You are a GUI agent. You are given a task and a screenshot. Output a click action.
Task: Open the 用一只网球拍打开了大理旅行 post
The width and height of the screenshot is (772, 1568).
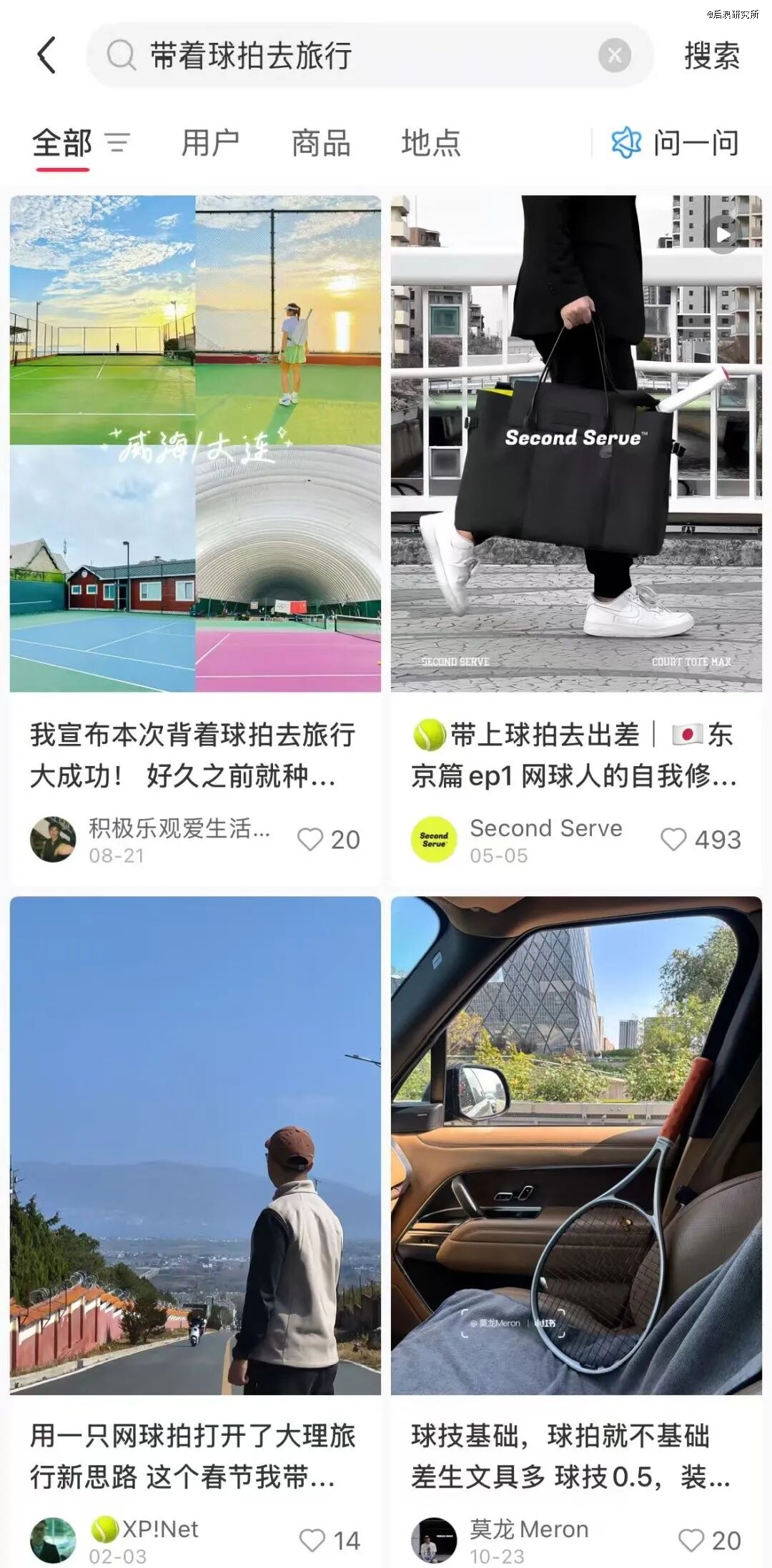(x=195, y=1145)
